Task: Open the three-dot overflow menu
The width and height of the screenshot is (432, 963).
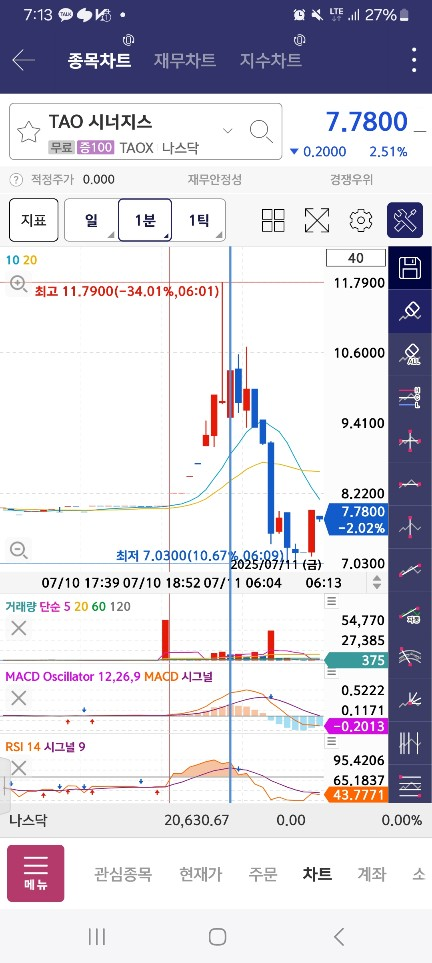Action: coord(414,60)
